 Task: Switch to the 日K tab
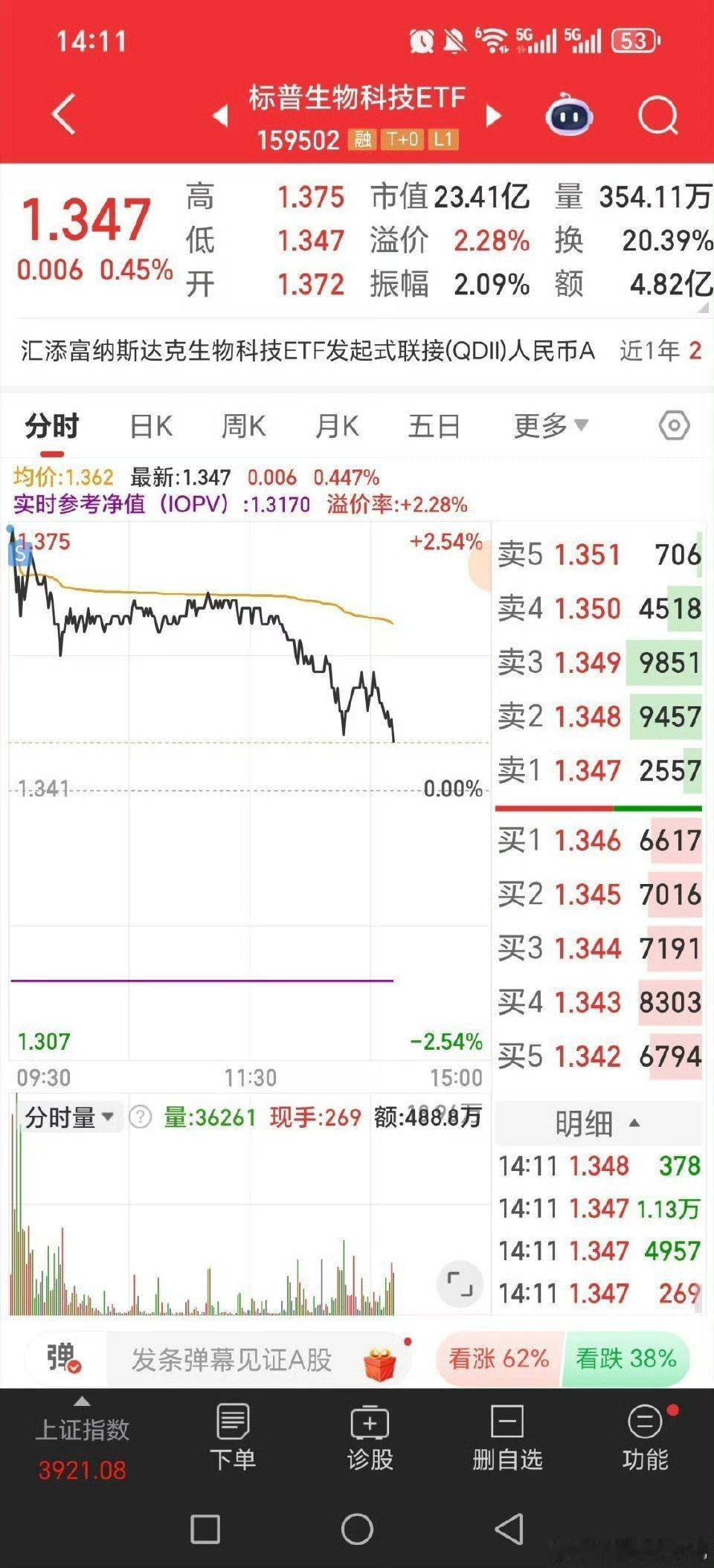click(x=149, y=425)
